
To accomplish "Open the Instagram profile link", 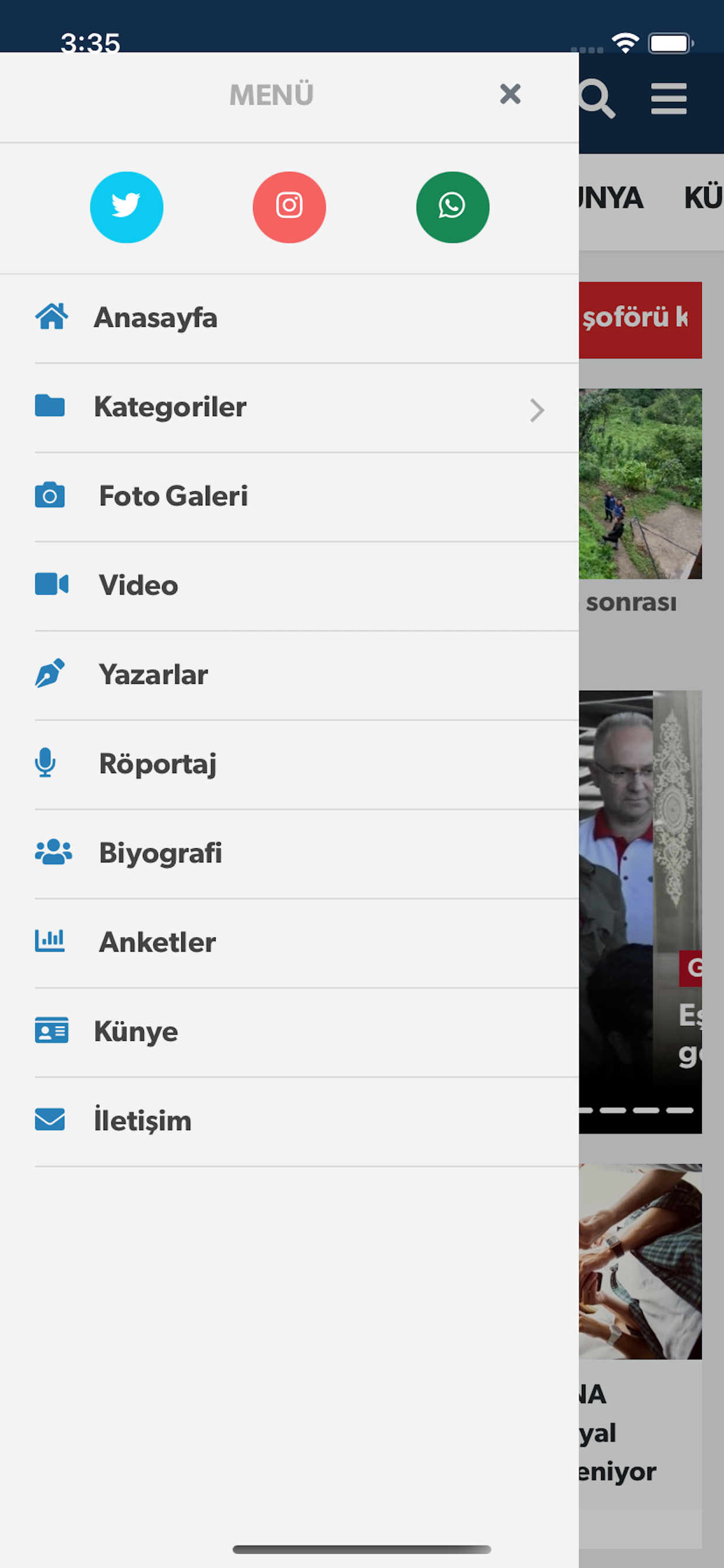I will [289, 207].
